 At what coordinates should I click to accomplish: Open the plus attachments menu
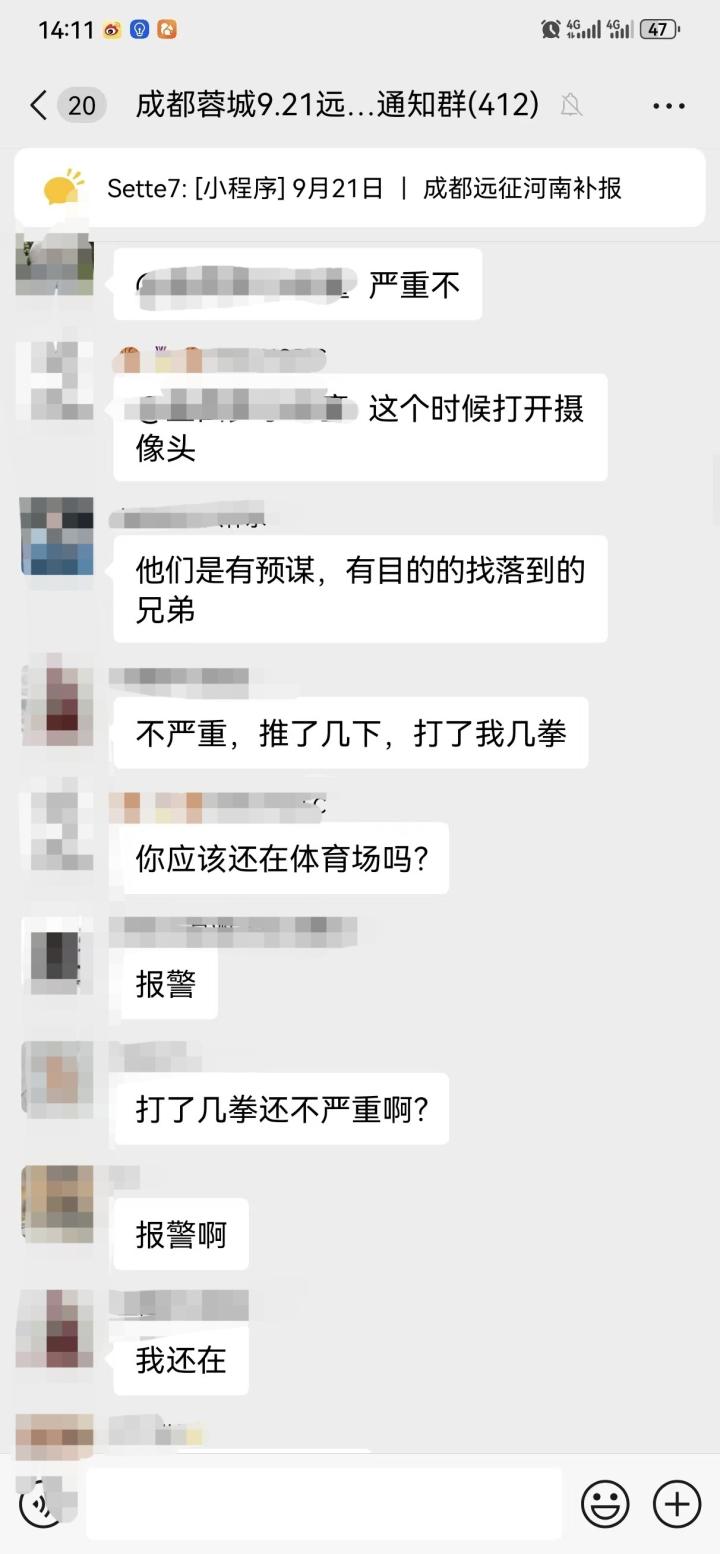(677, 1503)
